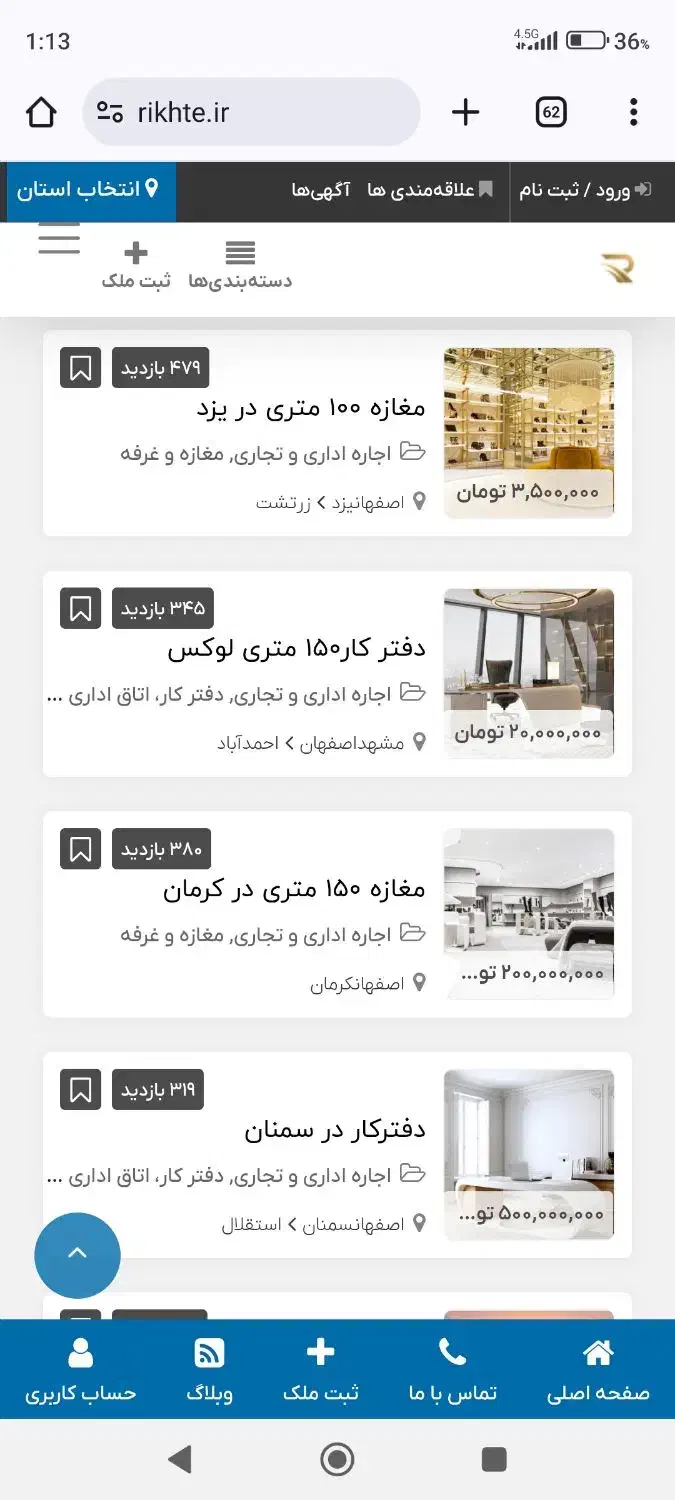675x1500 pixels.
Task: Tap the system back button
Action: coord(180,1460)
